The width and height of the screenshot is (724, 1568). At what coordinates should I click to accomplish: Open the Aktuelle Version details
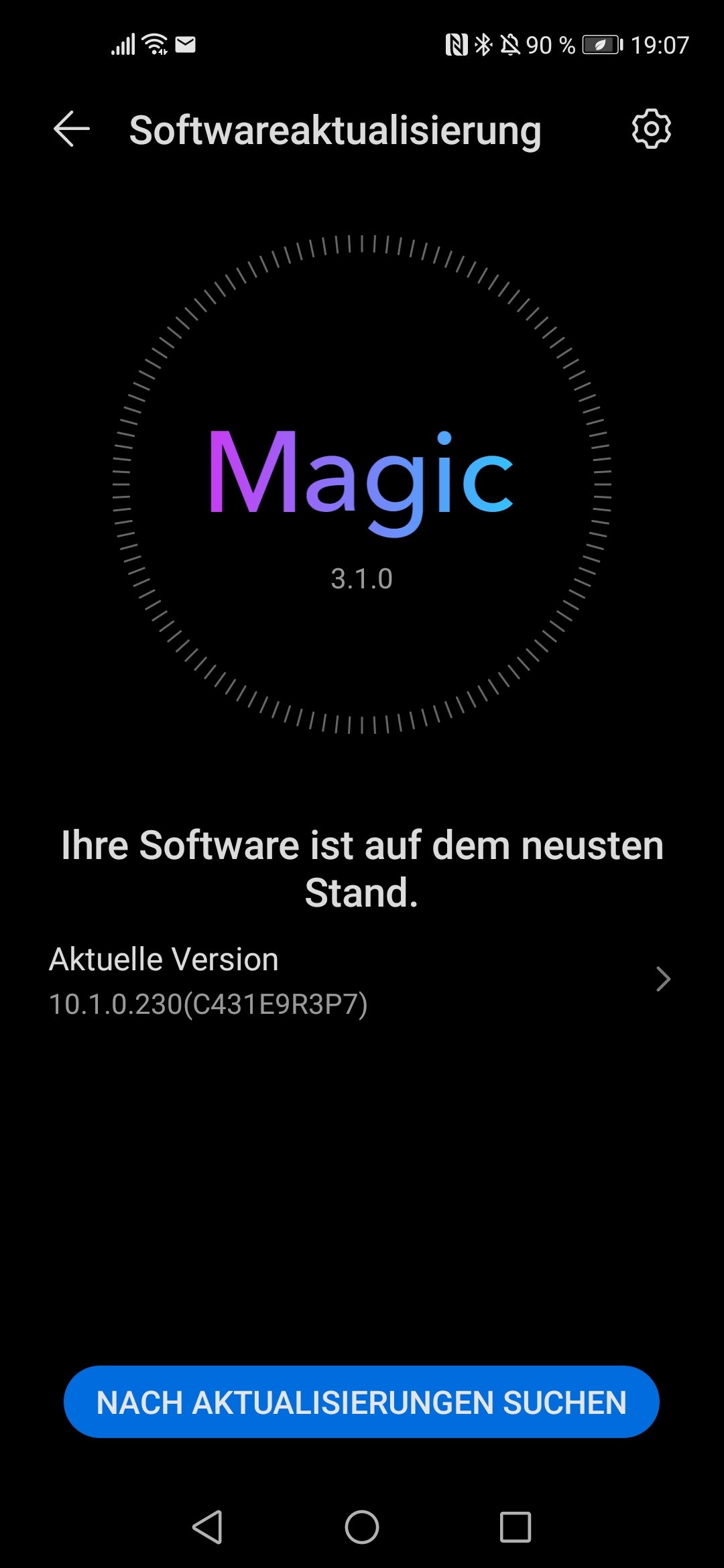[361, 980]
